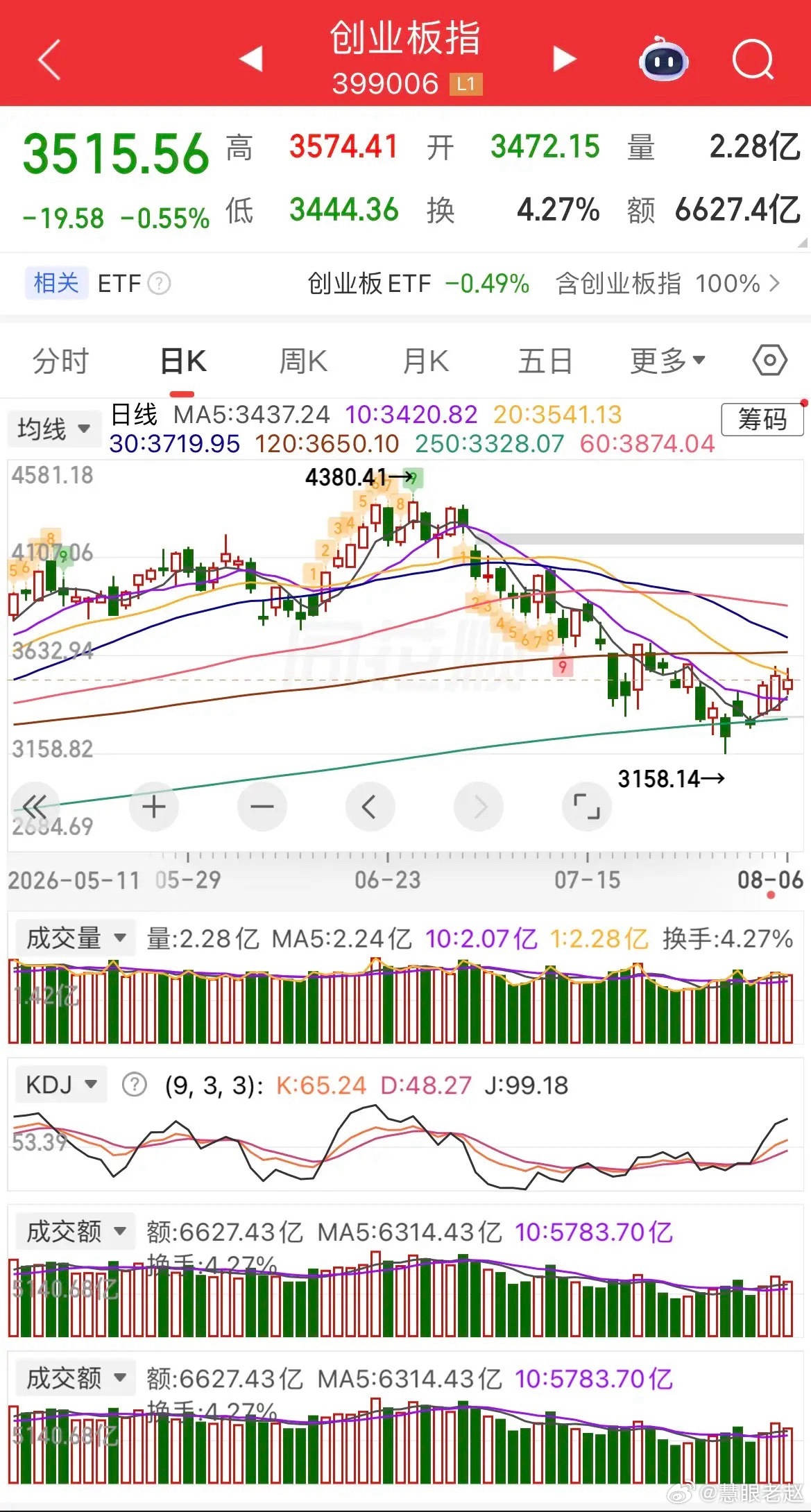Expand the 更多 dropdown
The width and height of the screenshot is (811, 1512).
[668, 361]
